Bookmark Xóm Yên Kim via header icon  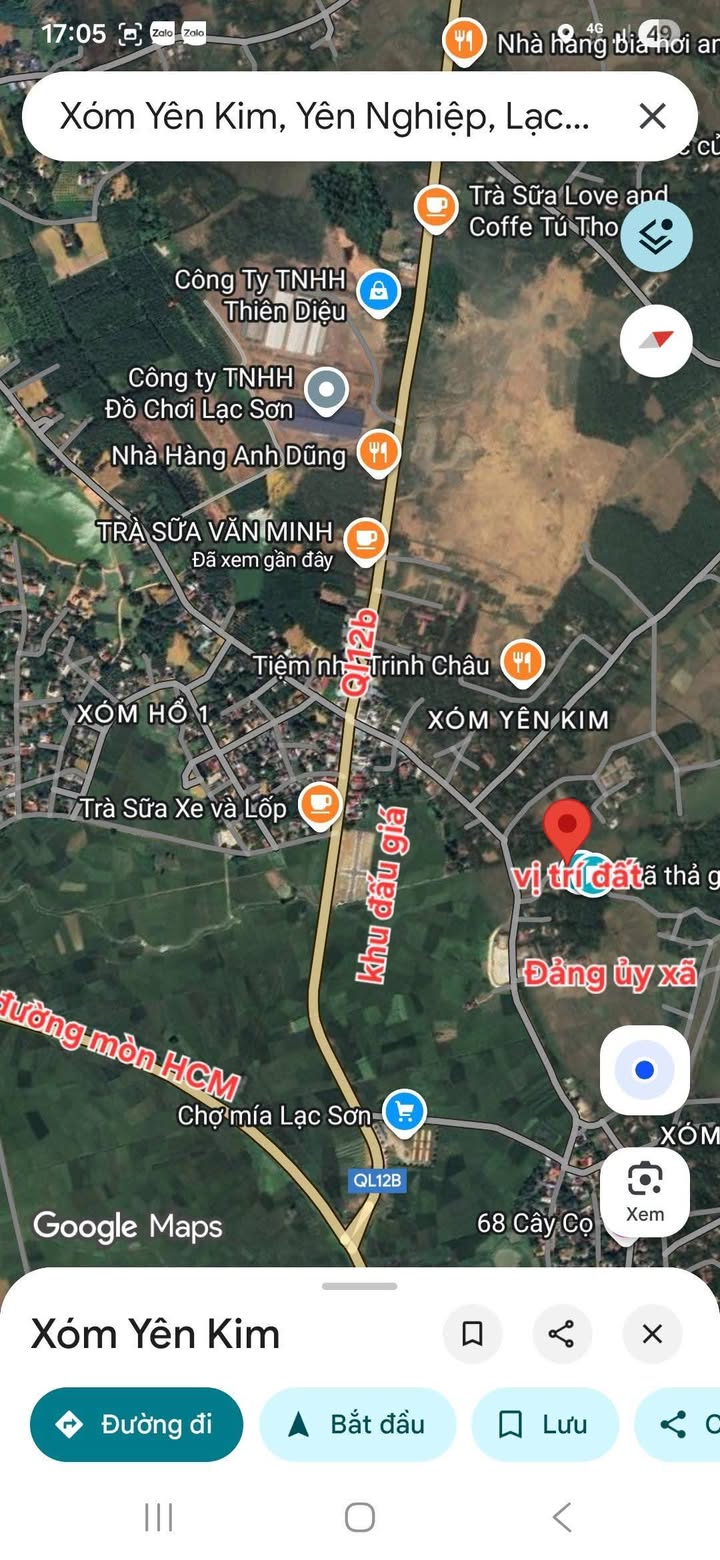(x=472, y=1334)
